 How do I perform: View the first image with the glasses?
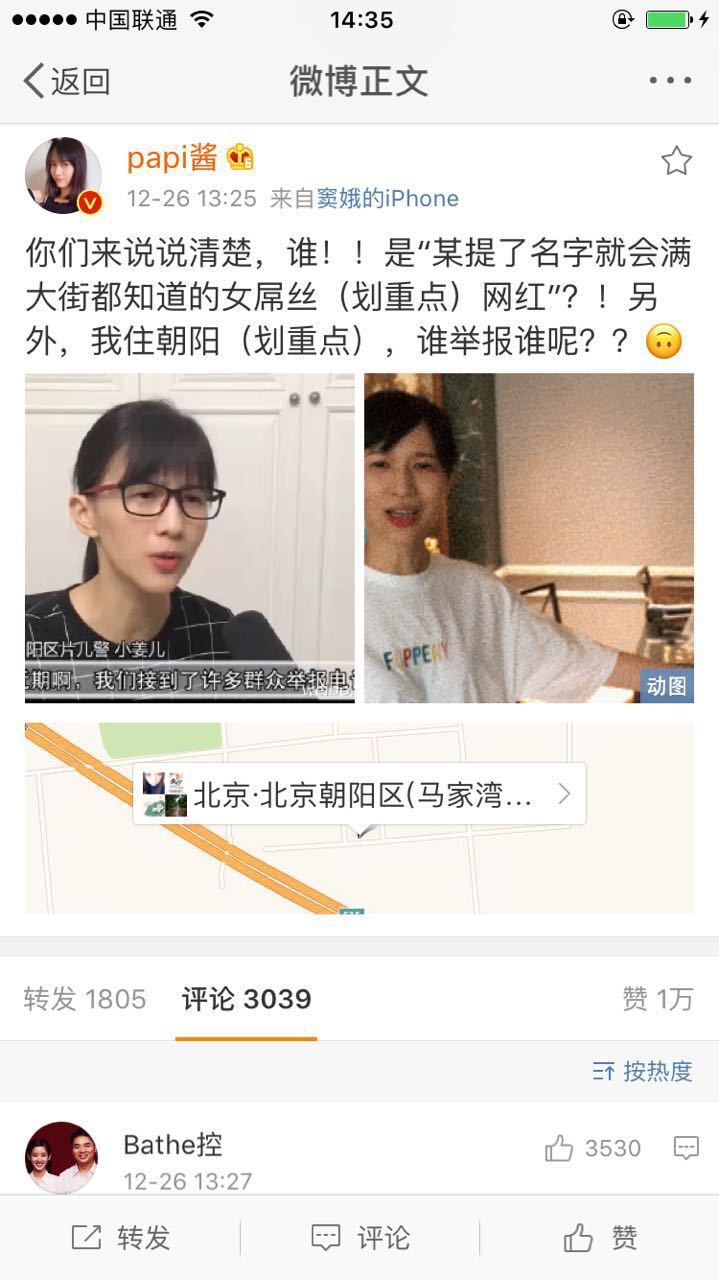[x=190, y=538]
